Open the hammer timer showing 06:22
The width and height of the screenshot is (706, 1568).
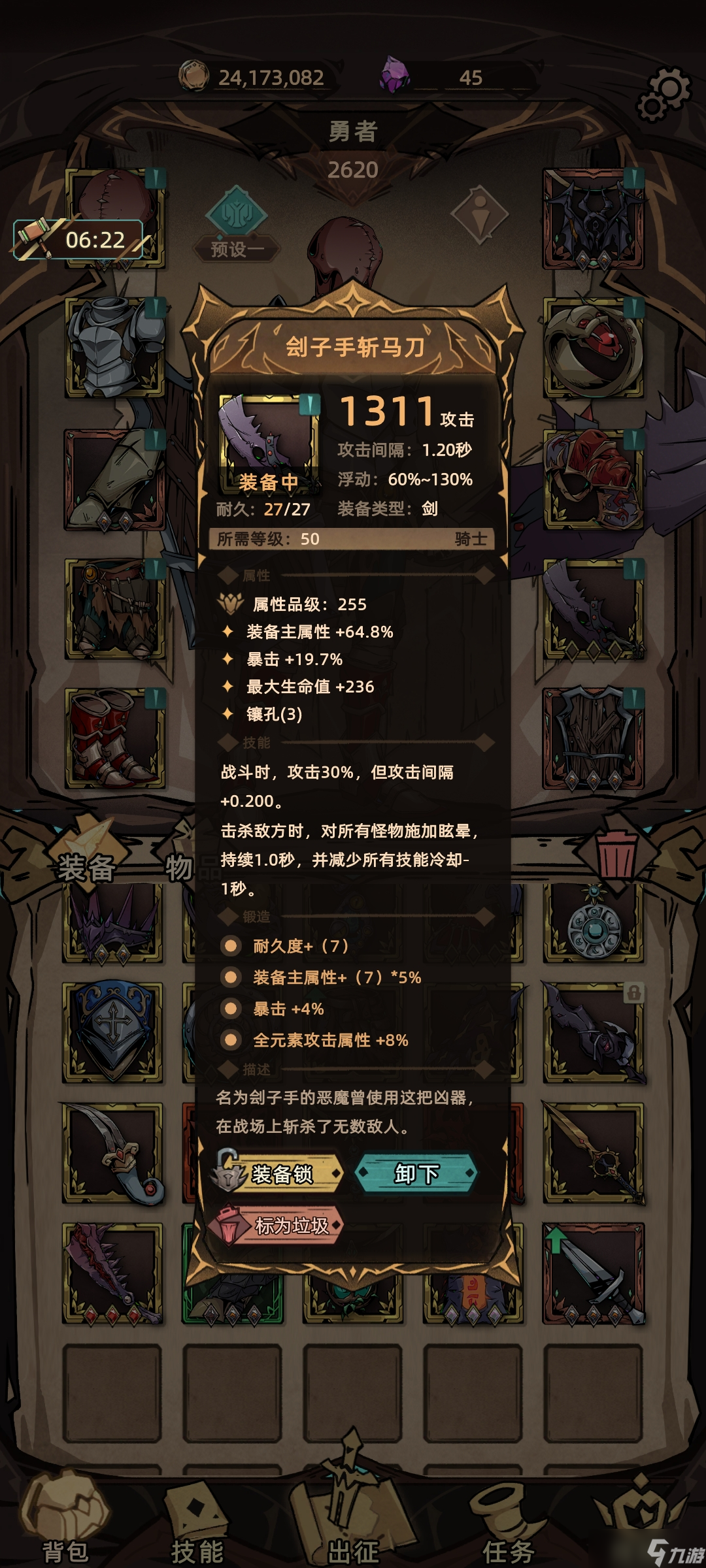coord(78,240)
